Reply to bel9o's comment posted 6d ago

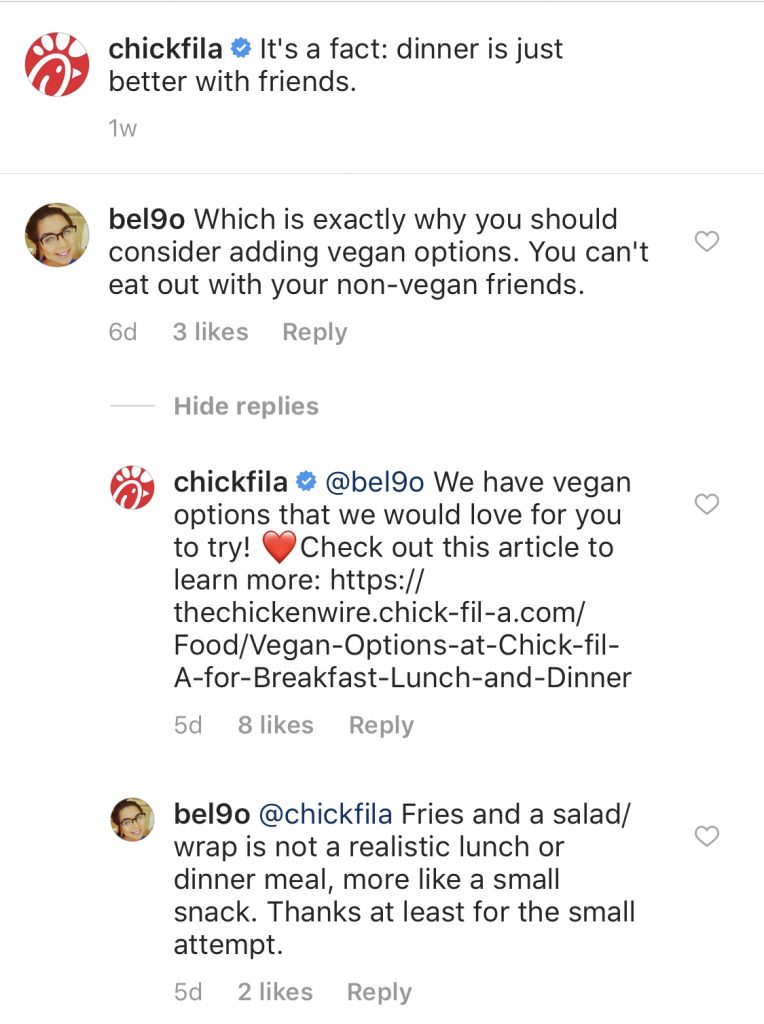[x=314, y=332]
